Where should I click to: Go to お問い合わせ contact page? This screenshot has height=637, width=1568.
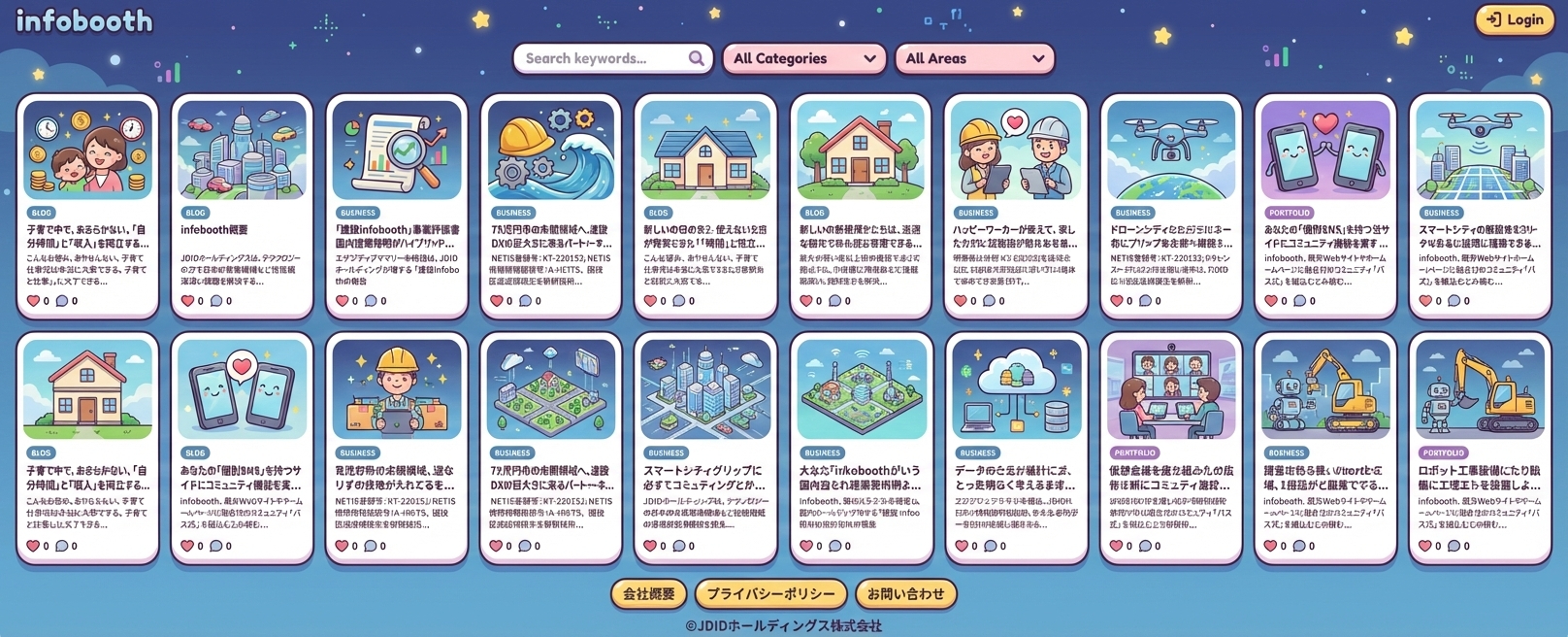pos(905,593)
